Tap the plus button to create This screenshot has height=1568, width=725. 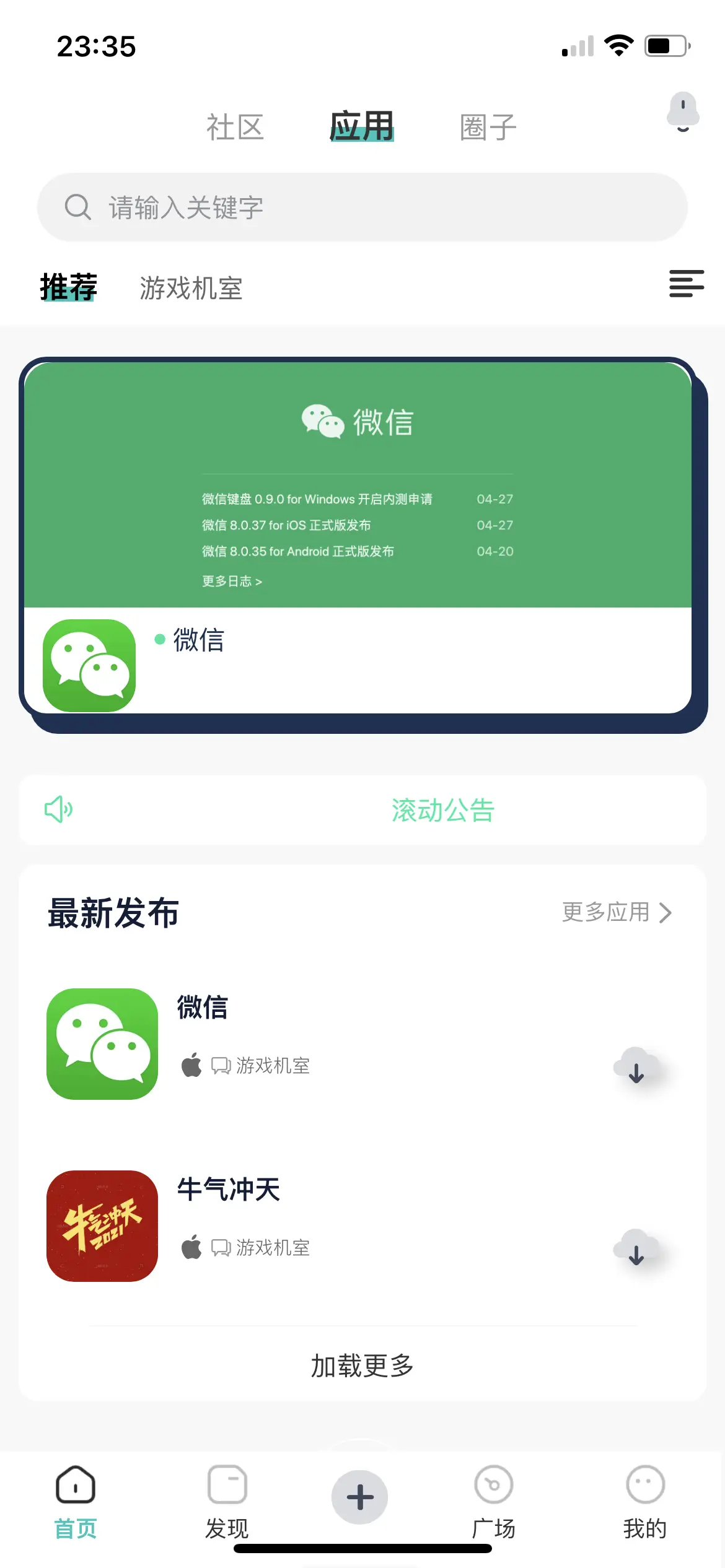[360, 1497]
